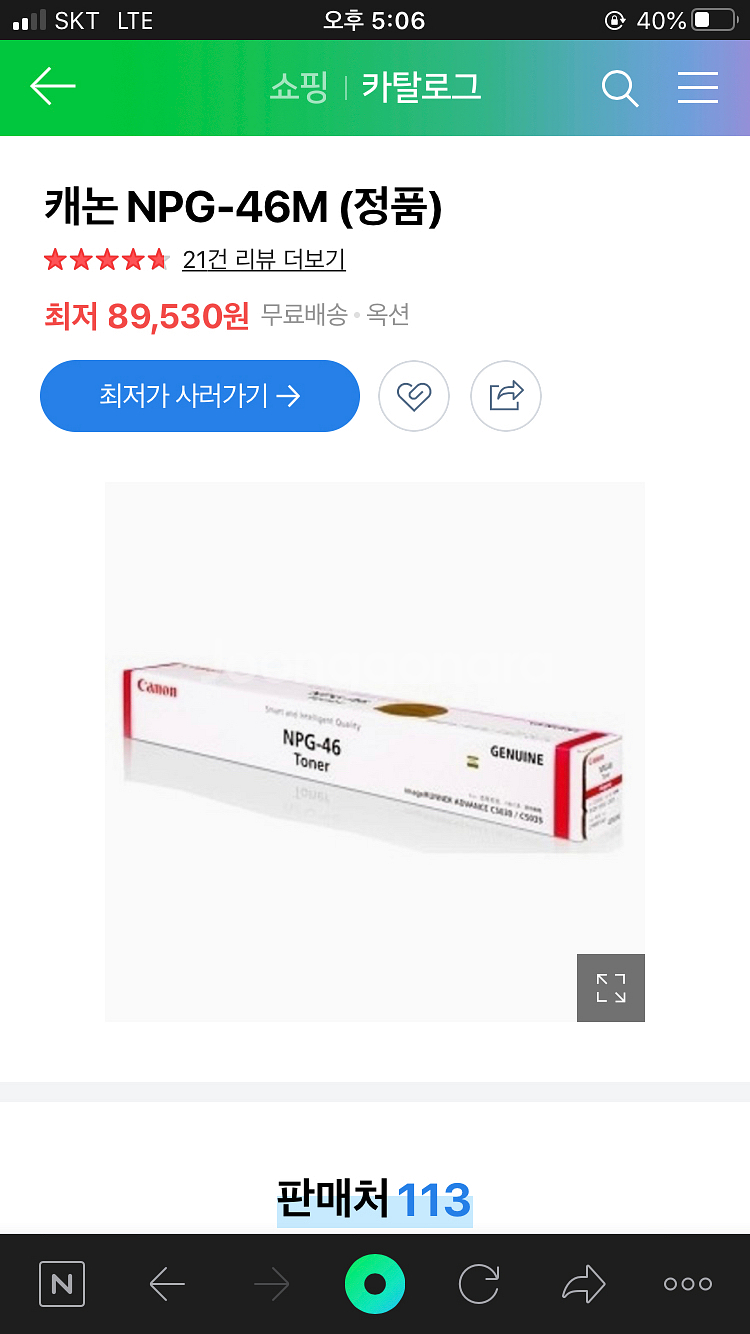The height and width of the screenshot is (1334, 750).
Task: Tap the 최저가 사러가기 button
Action: pyautogui.click(x=199, y=396)
